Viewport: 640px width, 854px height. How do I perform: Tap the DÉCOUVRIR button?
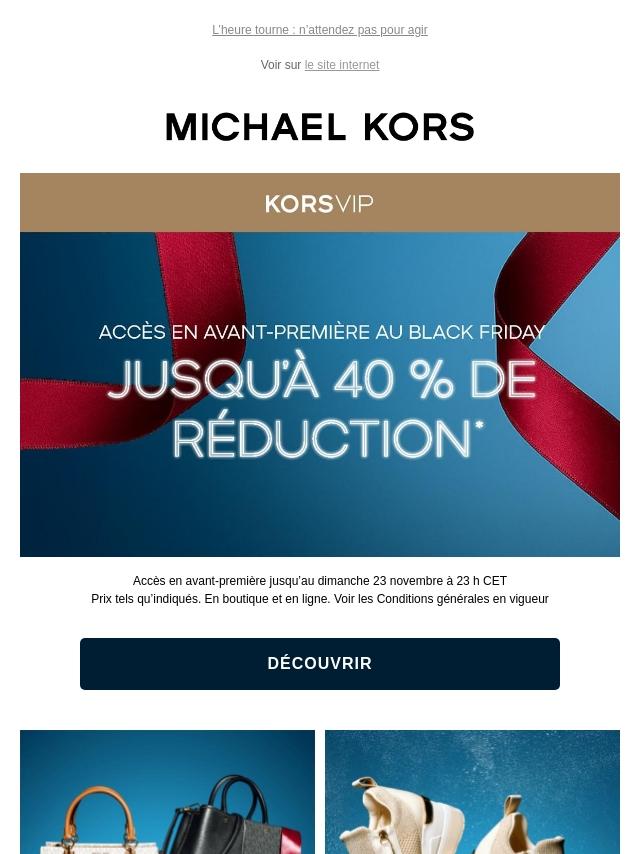pyautogui.click(x=319, y=664)
